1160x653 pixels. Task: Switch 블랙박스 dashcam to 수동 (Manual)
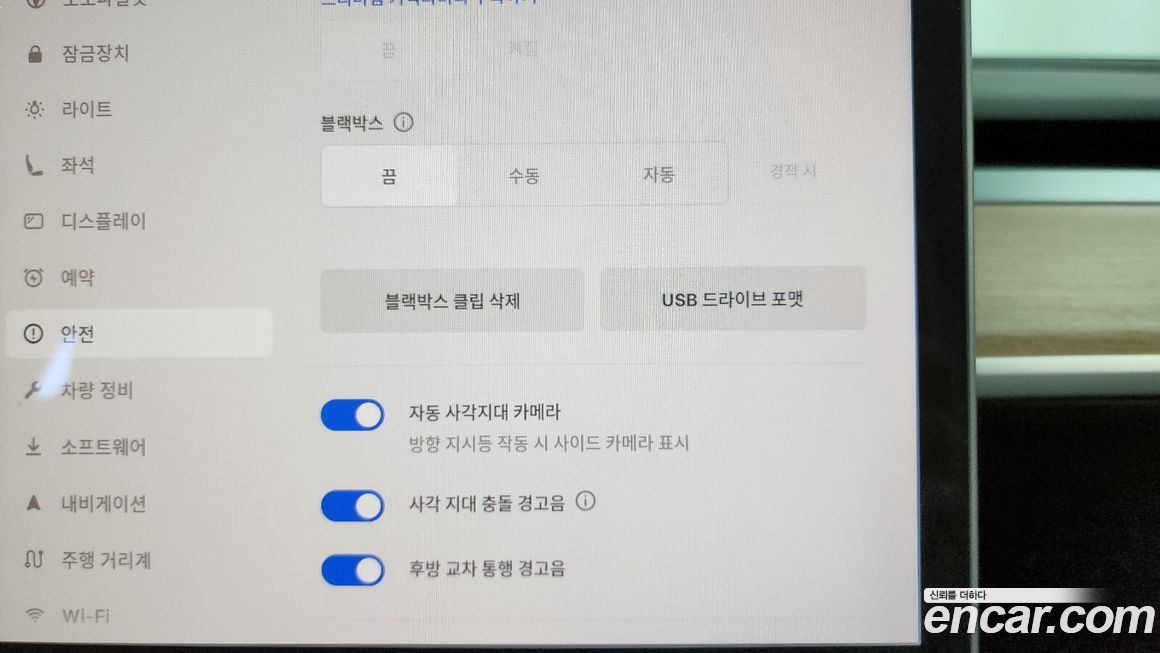524,176
